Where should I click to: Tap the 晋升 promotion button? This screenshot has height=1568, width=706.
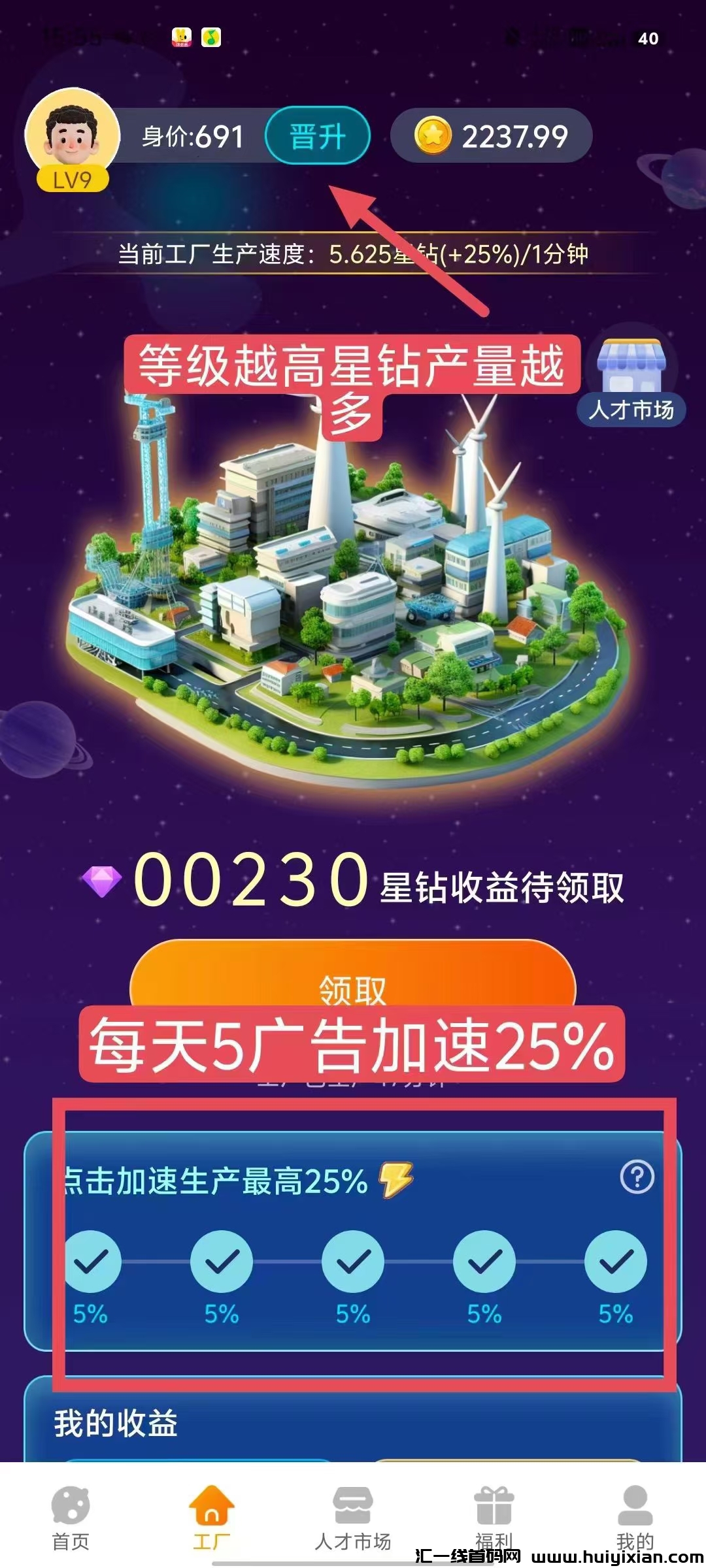(318, 136)
